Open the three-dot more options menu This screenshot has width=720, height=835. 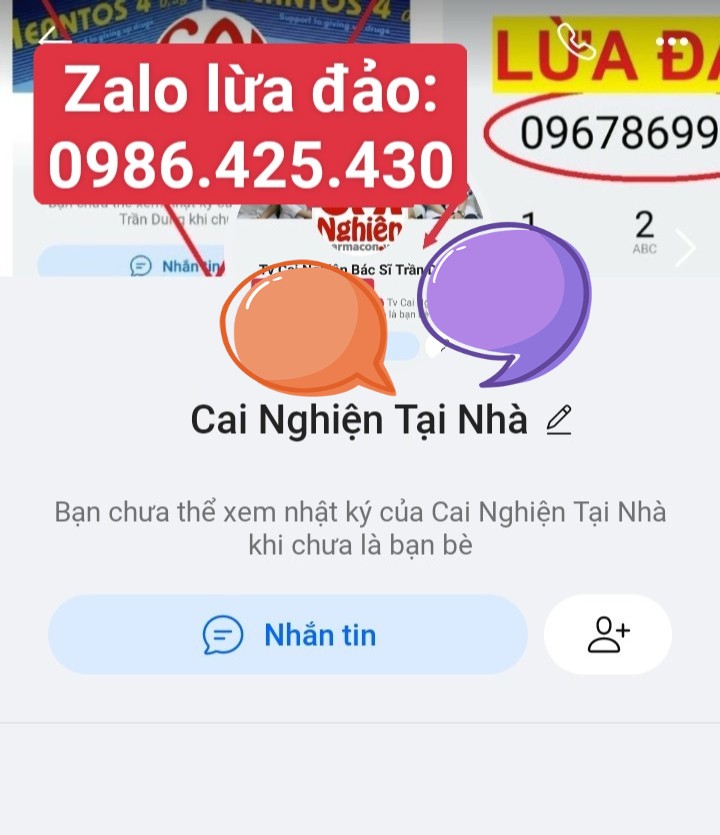click(x=671, y=42)
